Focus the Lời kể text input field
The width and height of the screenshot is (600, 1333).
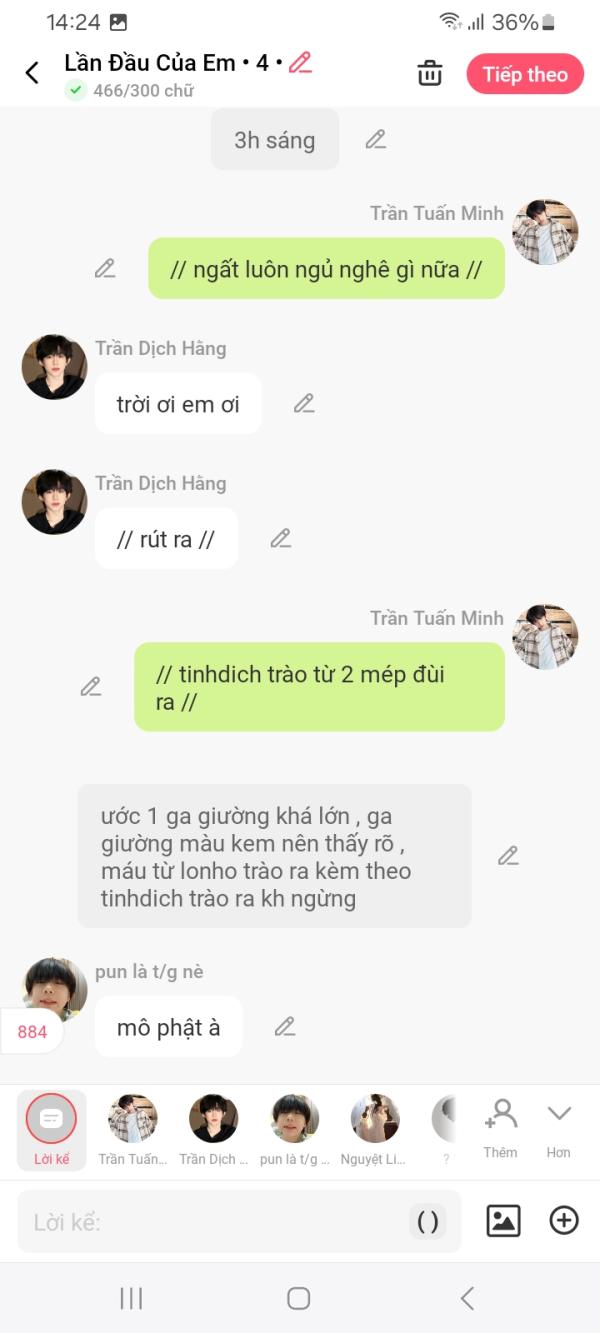[x=210, y=1222]
